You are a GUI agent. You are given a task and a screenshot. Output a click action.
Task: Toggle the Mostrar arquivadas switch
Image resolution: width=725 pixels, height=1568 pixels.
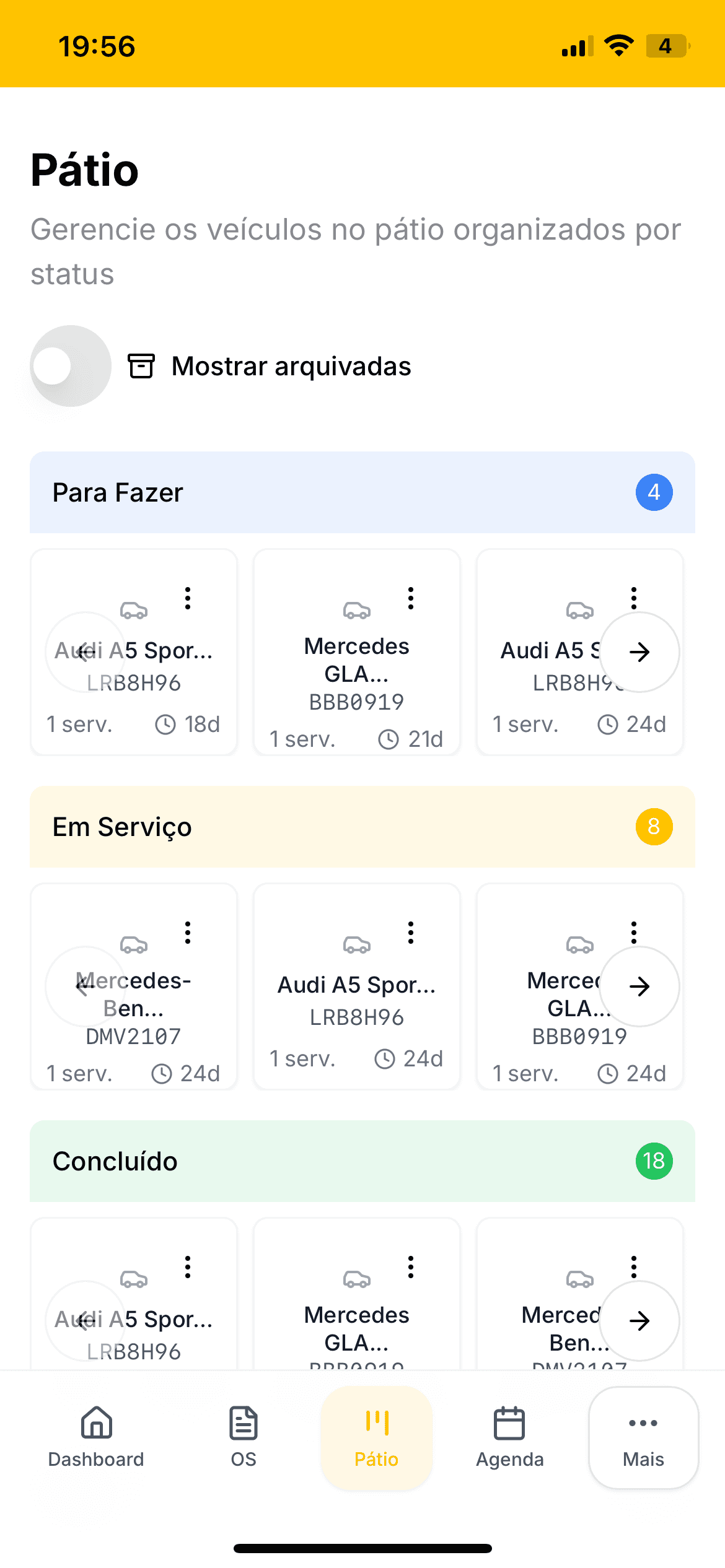pos(70,365)
